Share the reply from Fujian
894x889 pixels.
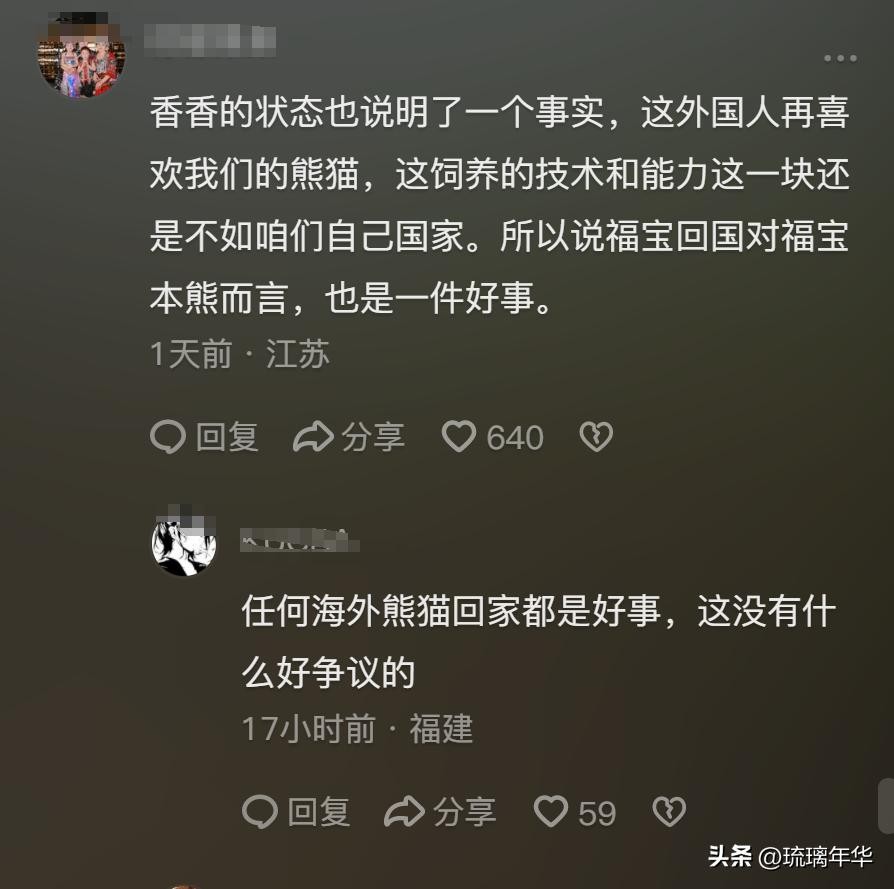[441, 811]
